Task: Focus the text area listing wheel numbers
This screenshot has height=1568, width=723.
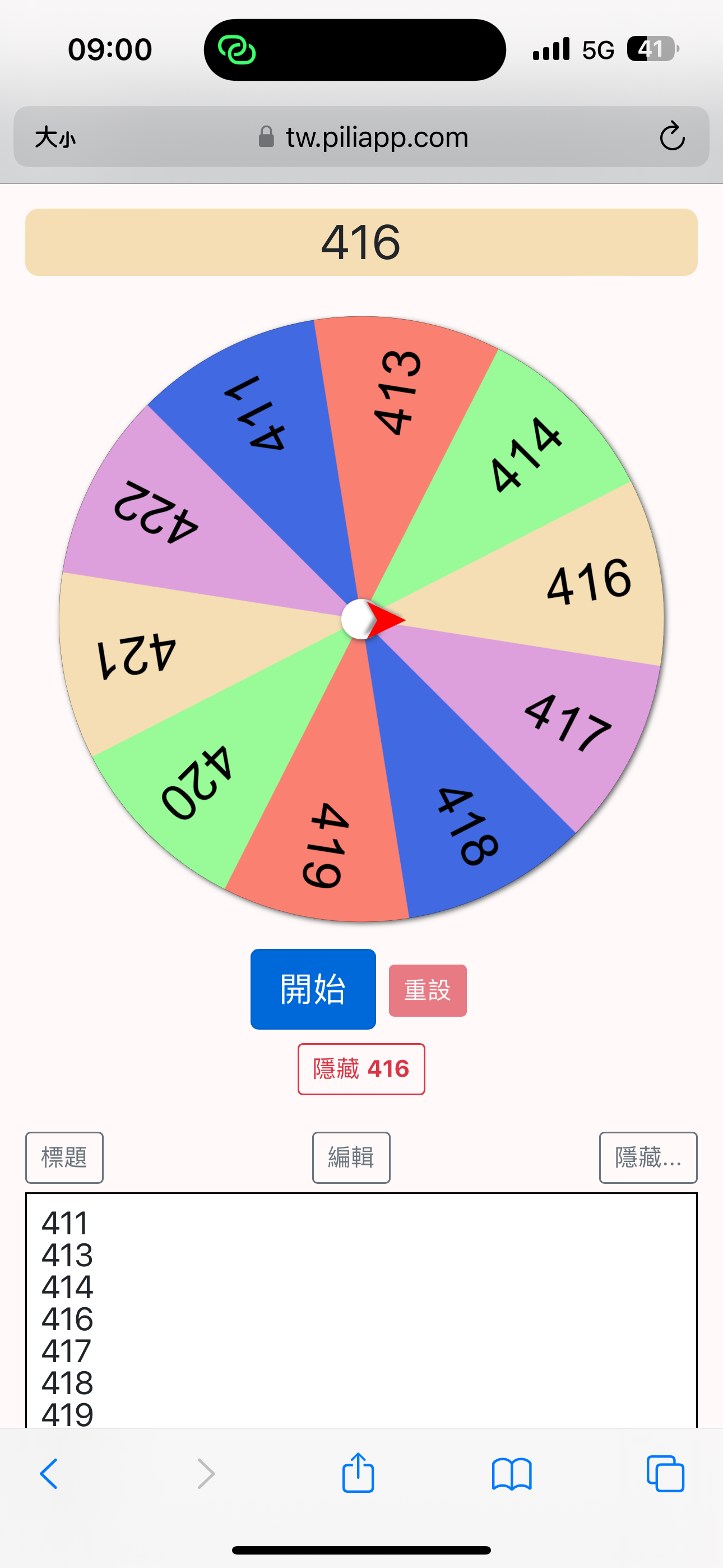Action: coord(361,1310)
